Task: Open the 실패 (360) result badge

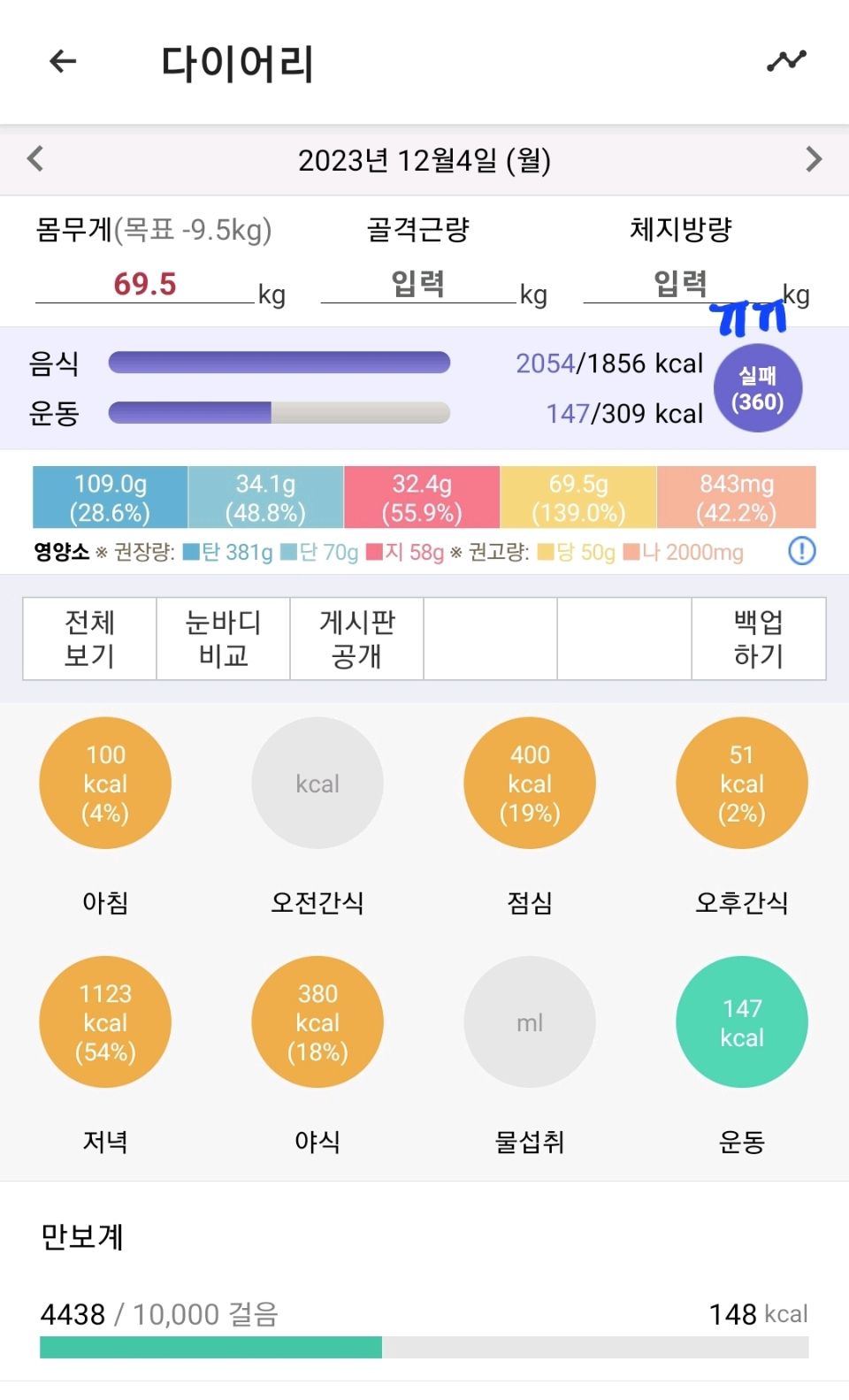Action: [x=758, y=389]
